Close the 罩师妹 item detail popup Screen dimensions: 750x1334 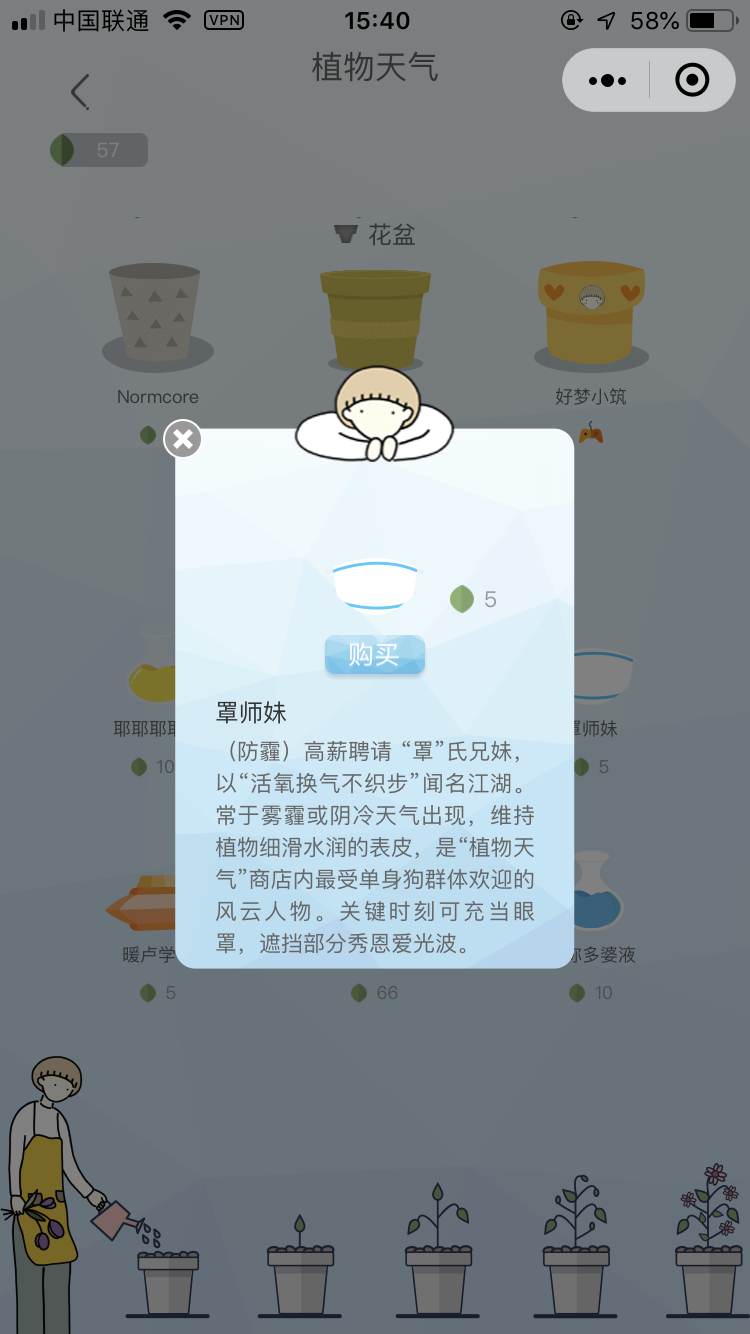[182, 438]
